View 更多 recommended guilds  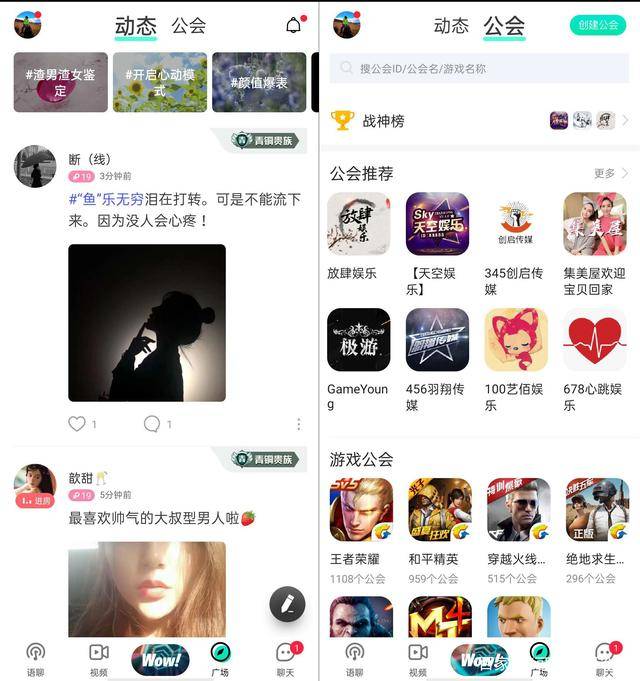pyautogui.click(x=610, y=173)
